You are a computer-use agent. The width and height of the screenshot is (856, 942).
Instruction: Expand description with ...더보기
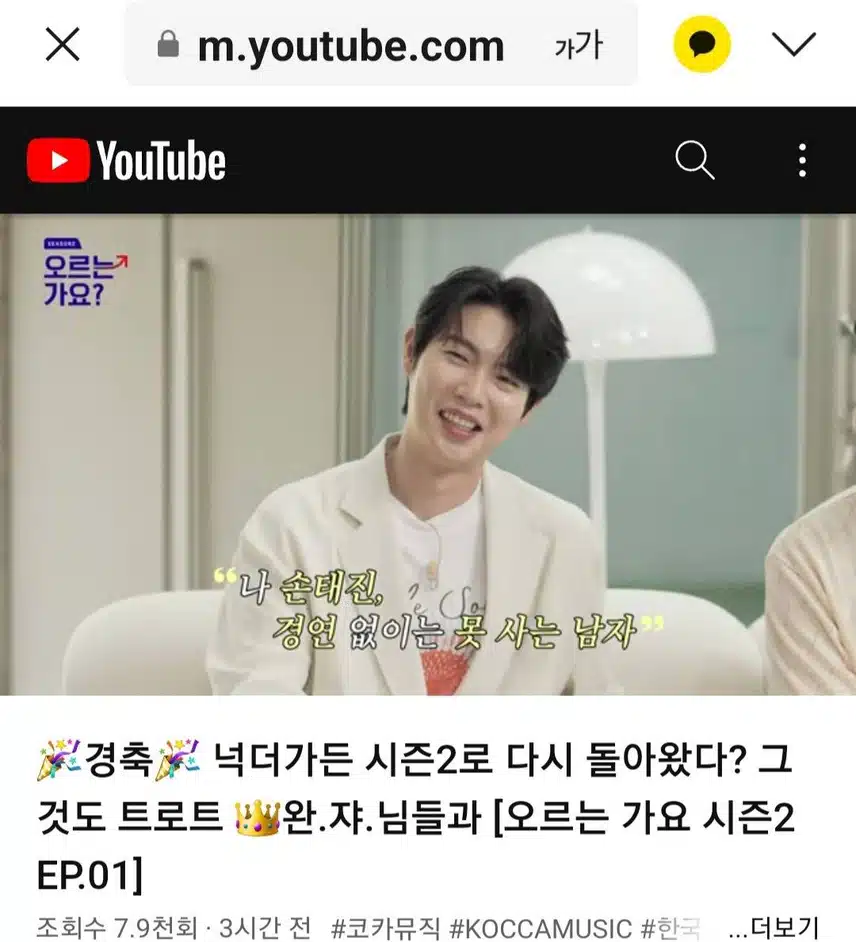coord(772,926)
